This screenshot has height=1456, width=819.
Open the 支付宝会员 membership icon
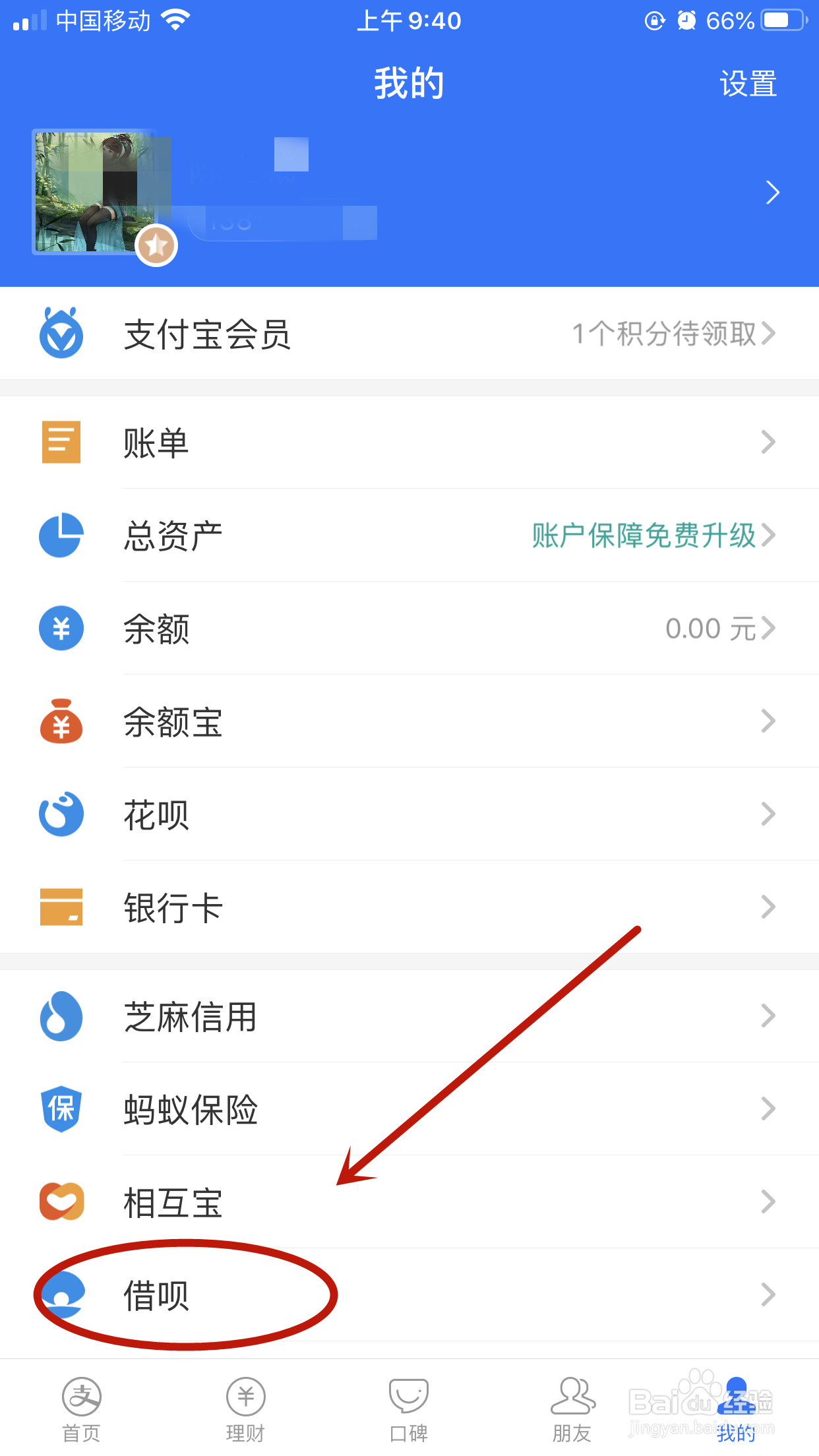tap(61, 334)
